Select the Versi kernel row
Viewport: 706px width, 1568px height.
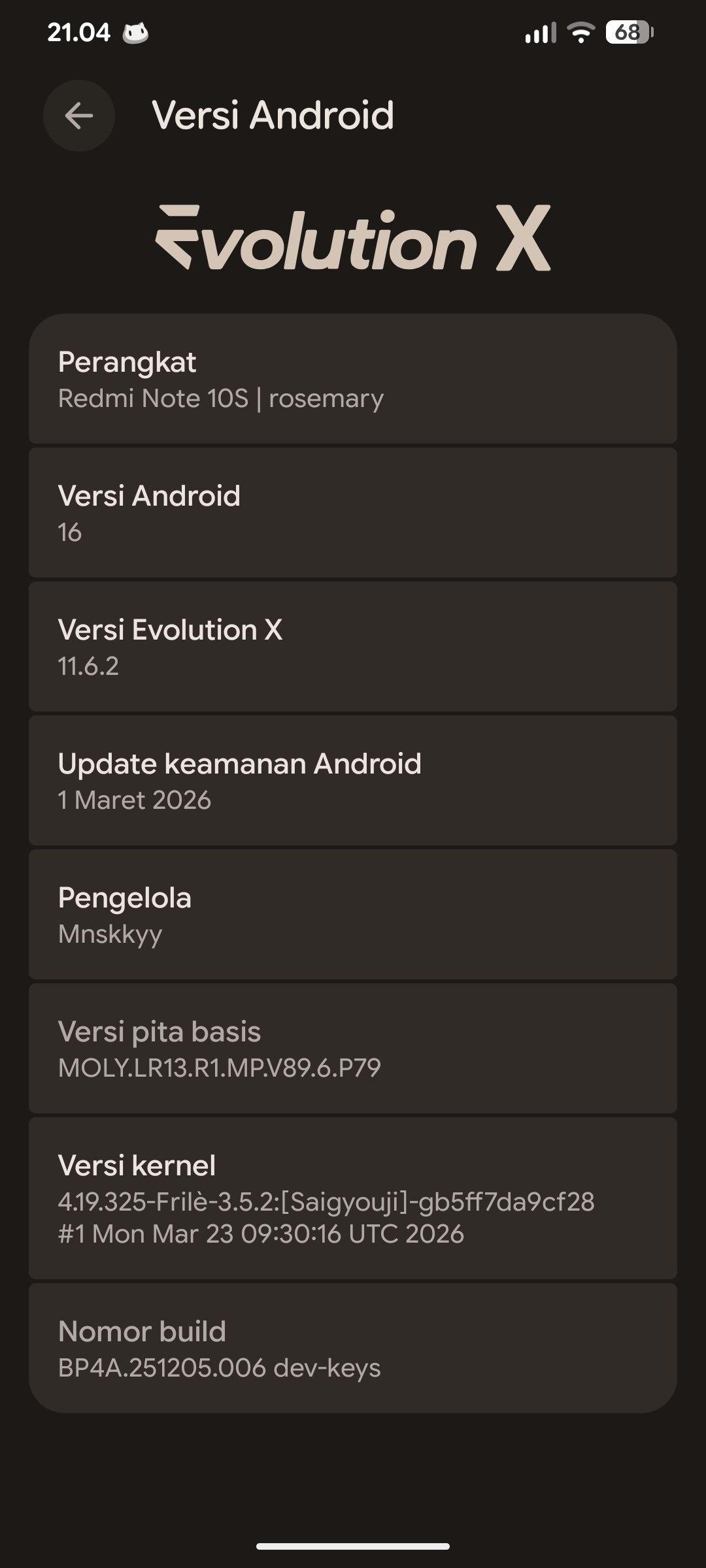click(x=353, y=1199)
